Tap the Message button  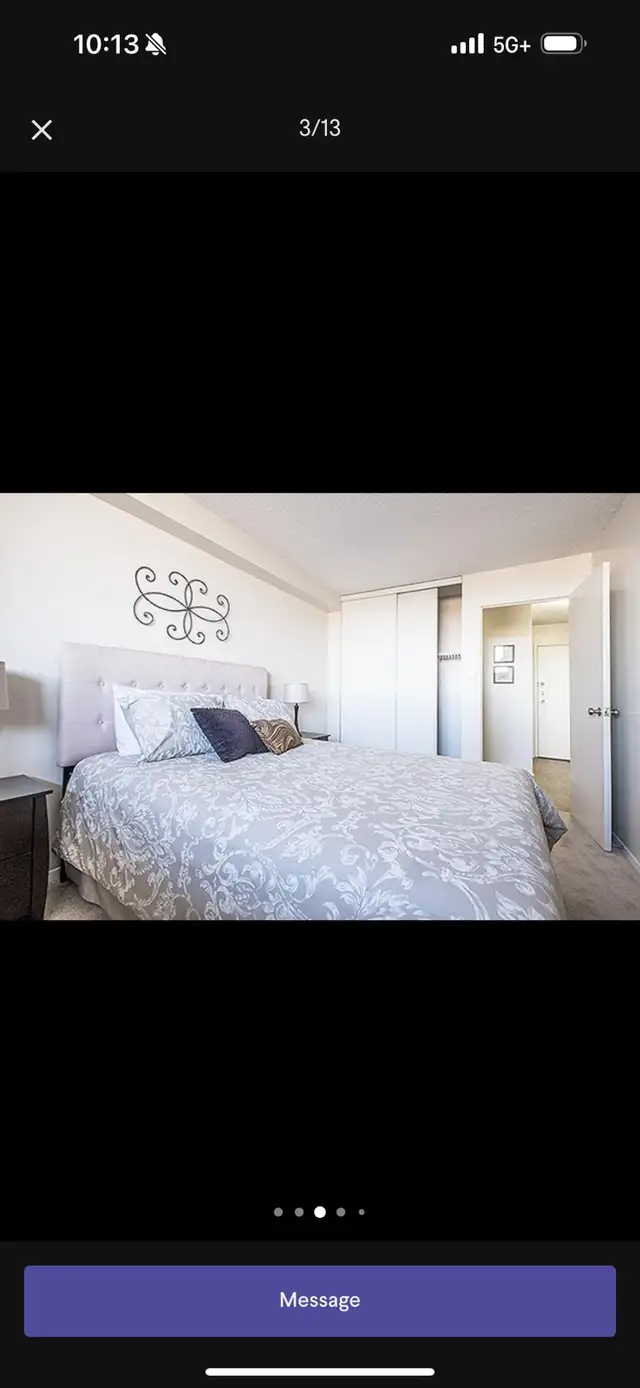coord(320,1300)
